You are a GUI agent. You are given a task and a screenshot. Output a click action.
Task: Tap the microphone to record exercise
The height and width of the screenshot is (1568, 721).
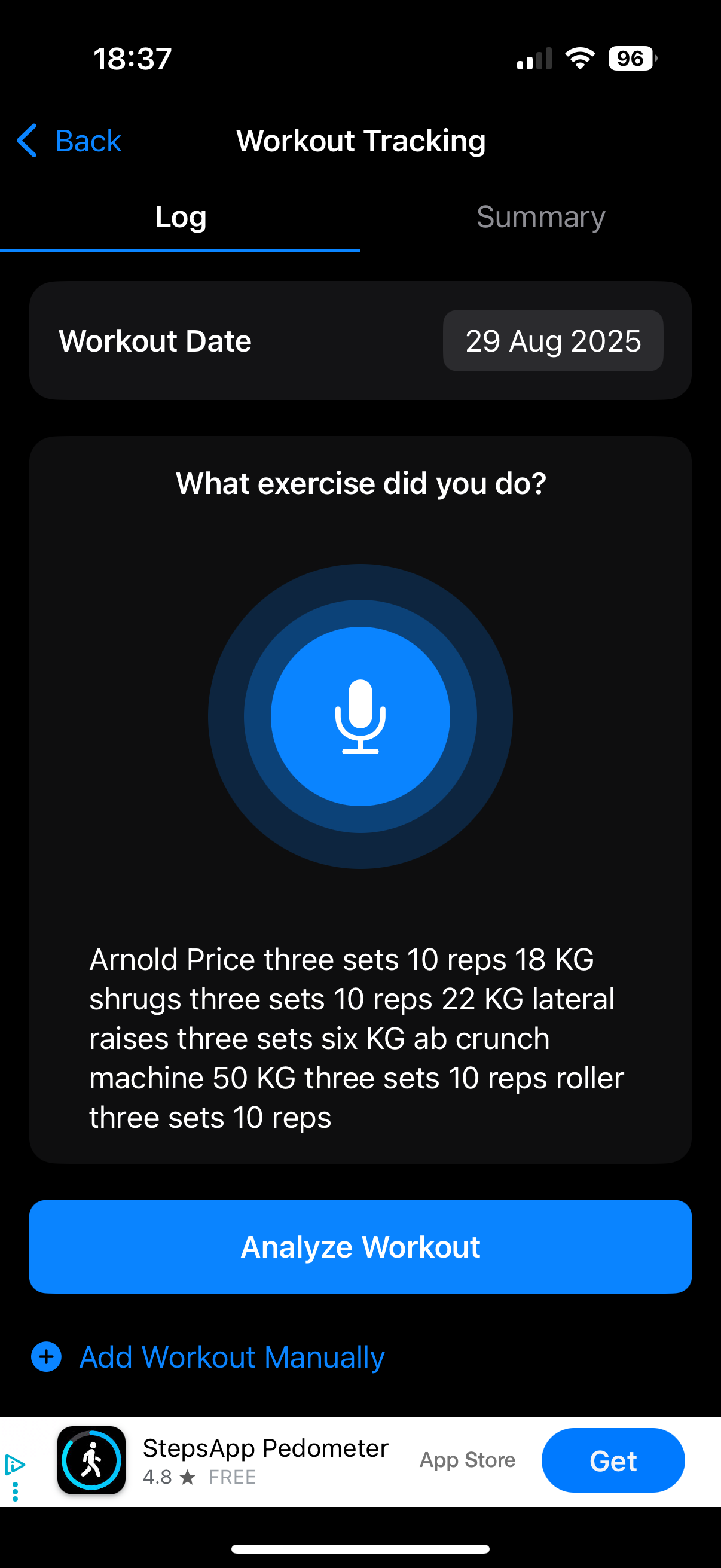(360, 716)
